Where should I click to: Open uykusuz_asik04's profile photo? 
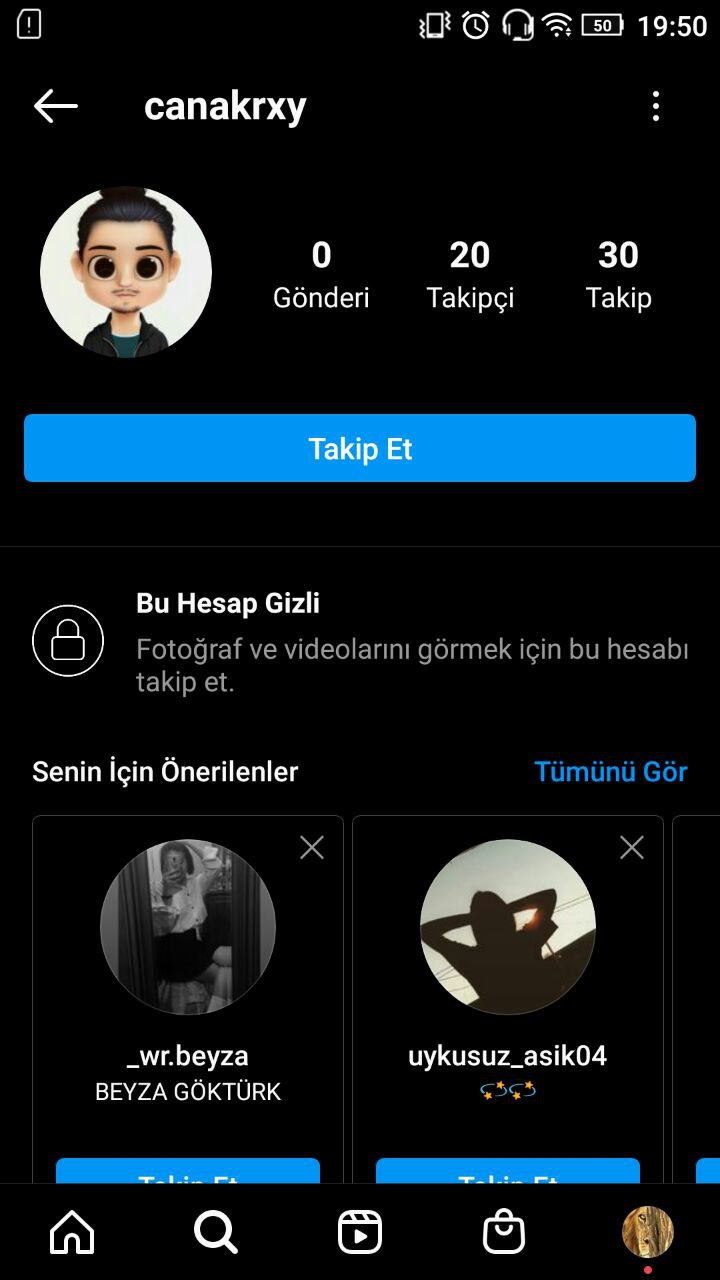pyautogui.click(x=508, y=926)
